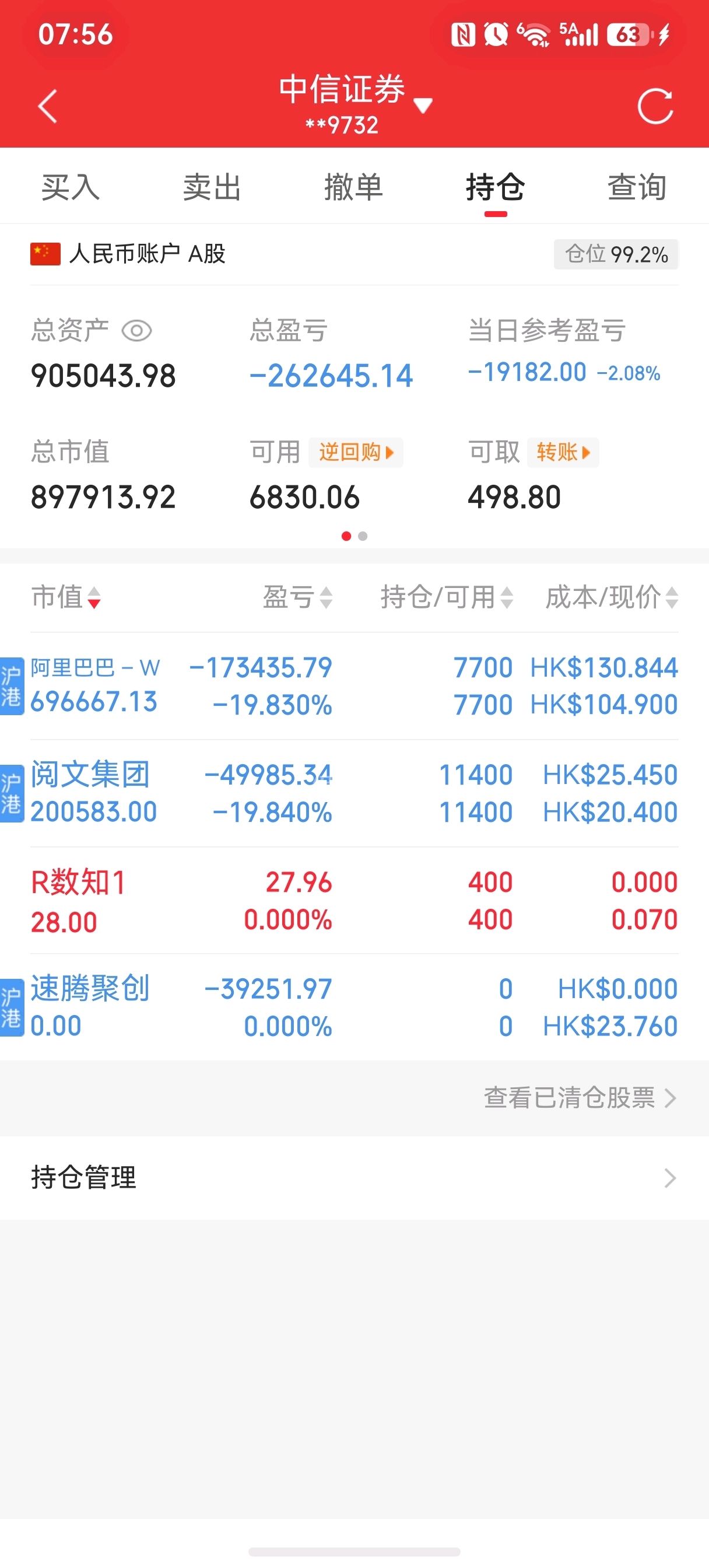Go back using the top-left arrow

point(47,107)
